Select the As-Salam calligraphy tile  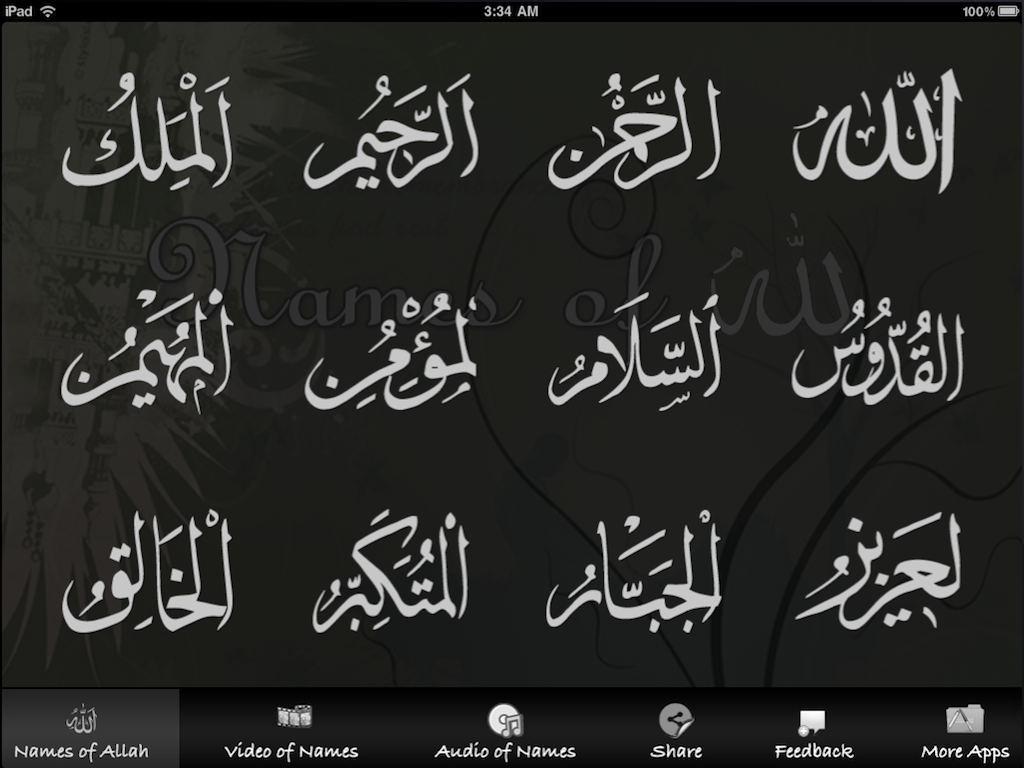[633, 351]
